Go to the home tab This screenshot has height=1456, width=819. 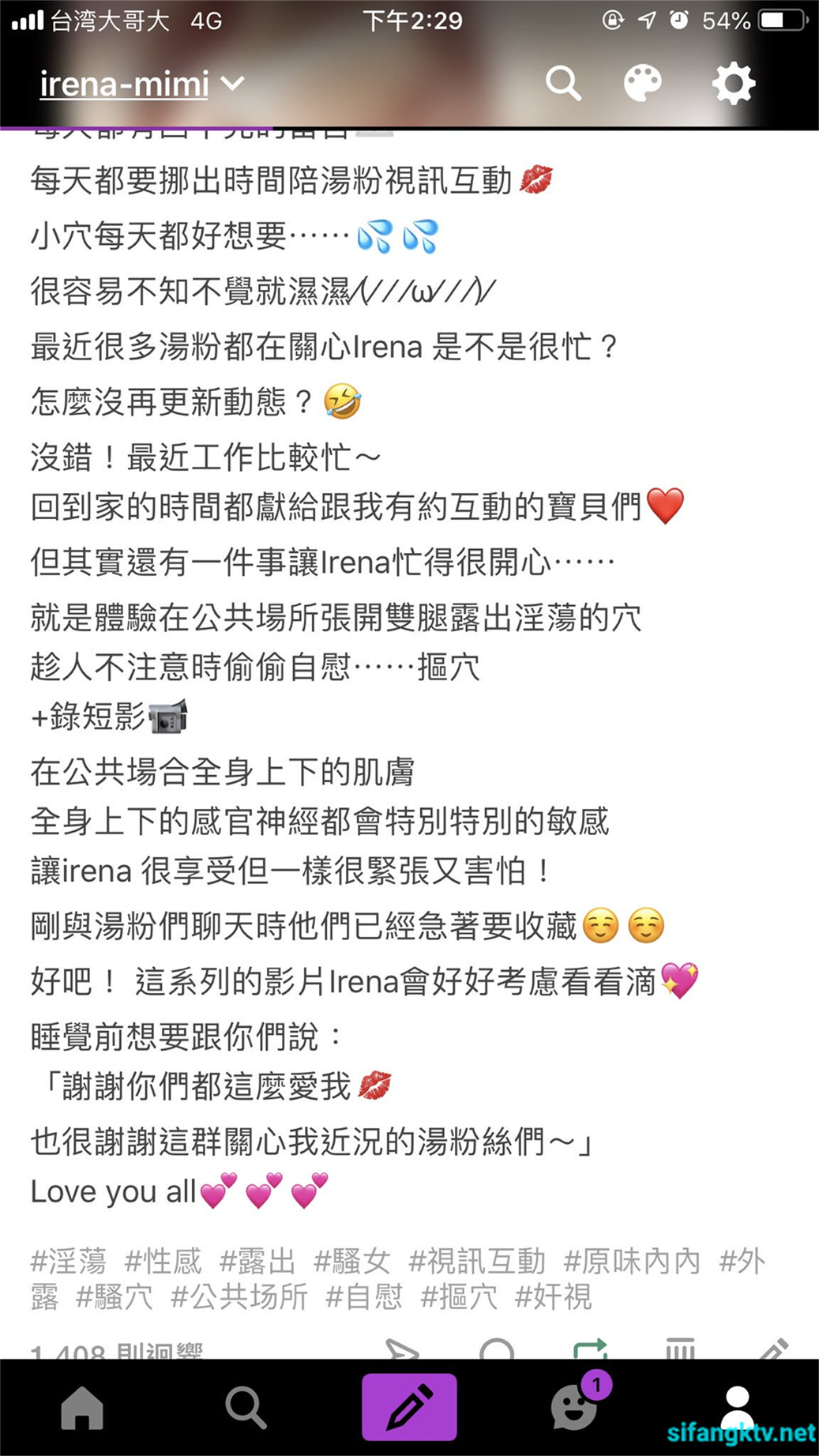coord(82,1407)
